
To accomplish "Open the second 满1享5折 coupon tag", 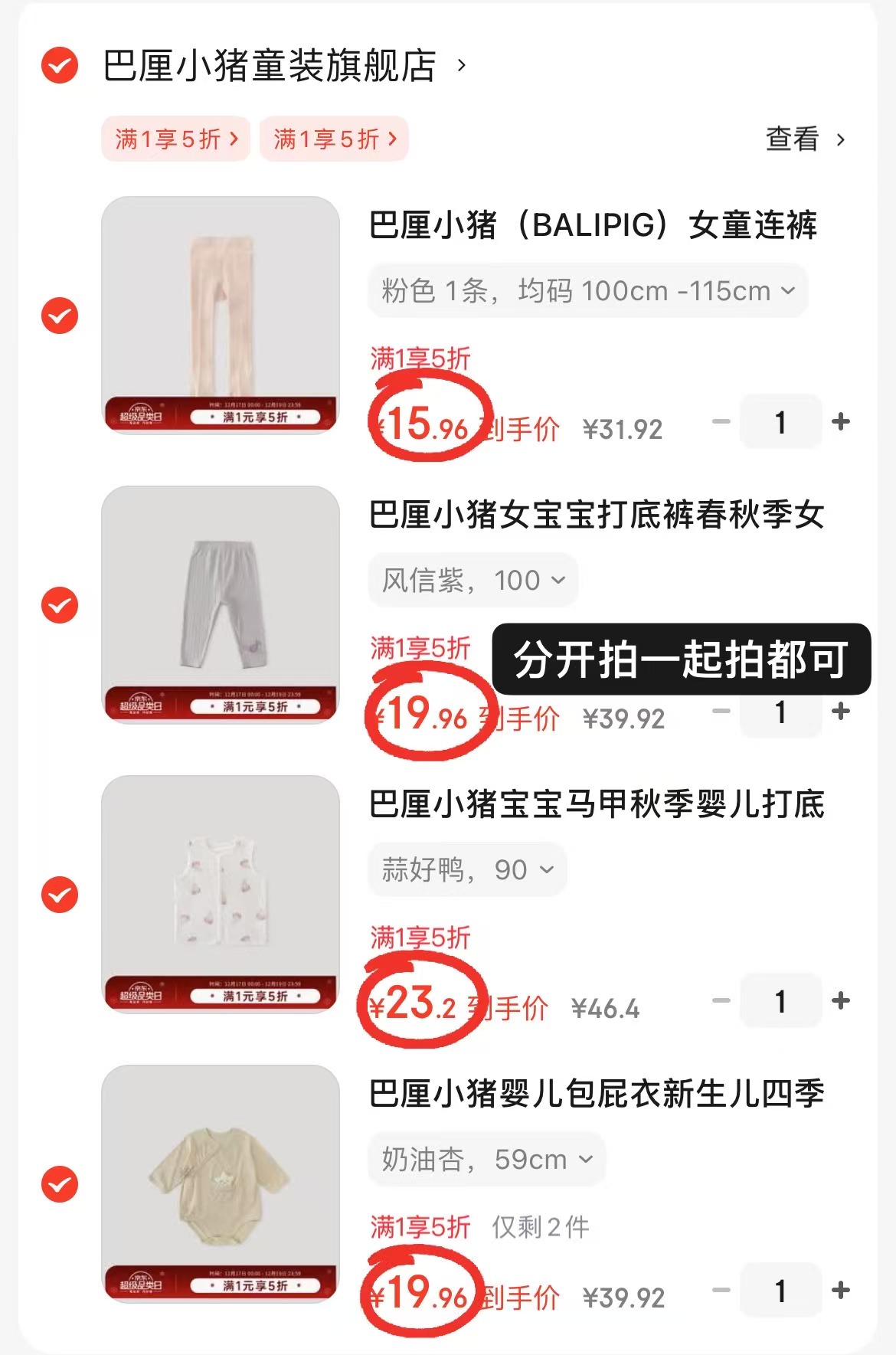I will tap(333, 139).
